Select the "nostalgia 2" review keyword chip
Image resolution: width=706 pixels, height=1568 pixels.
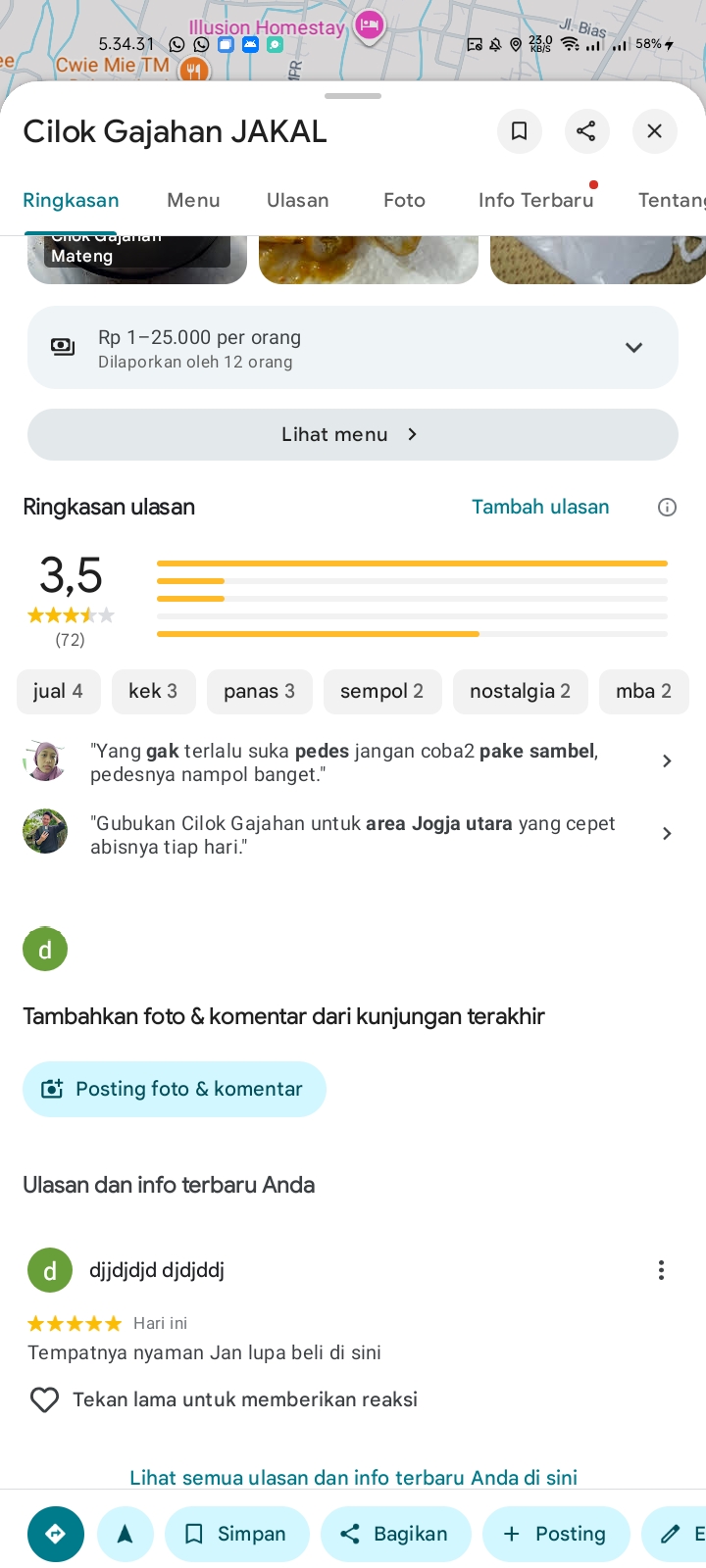coord(520,691)
